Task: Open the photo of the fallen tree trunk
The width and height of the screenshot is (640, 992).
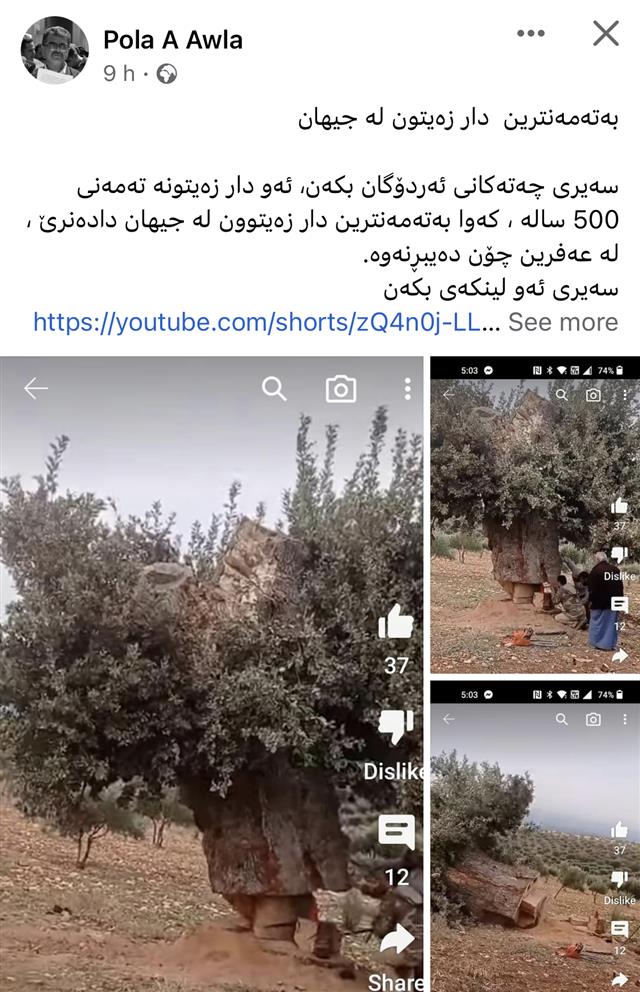Action: coord(535,836)
